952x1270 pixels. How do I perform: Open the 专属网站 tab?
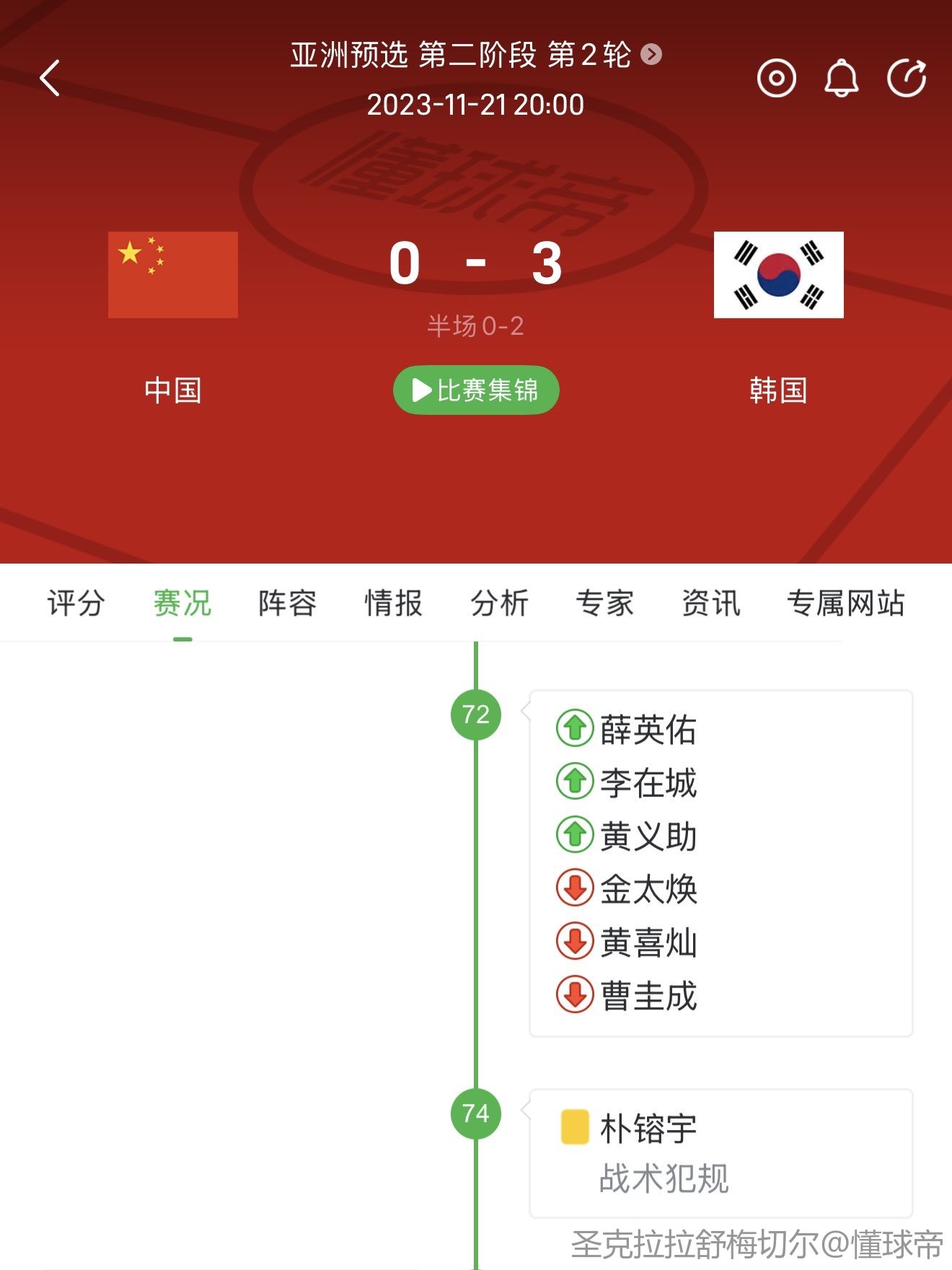click(x=845, y=603)
